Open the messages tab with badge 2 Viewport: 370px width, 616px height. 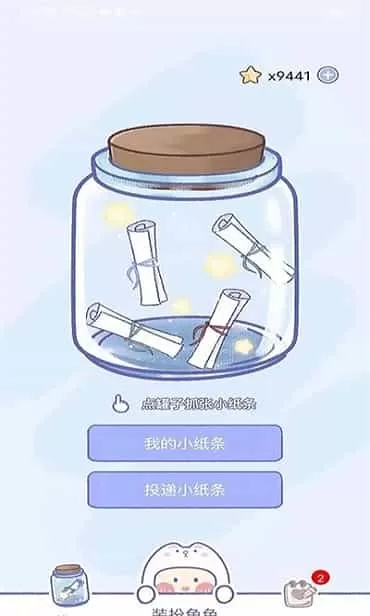pos(302,590)
